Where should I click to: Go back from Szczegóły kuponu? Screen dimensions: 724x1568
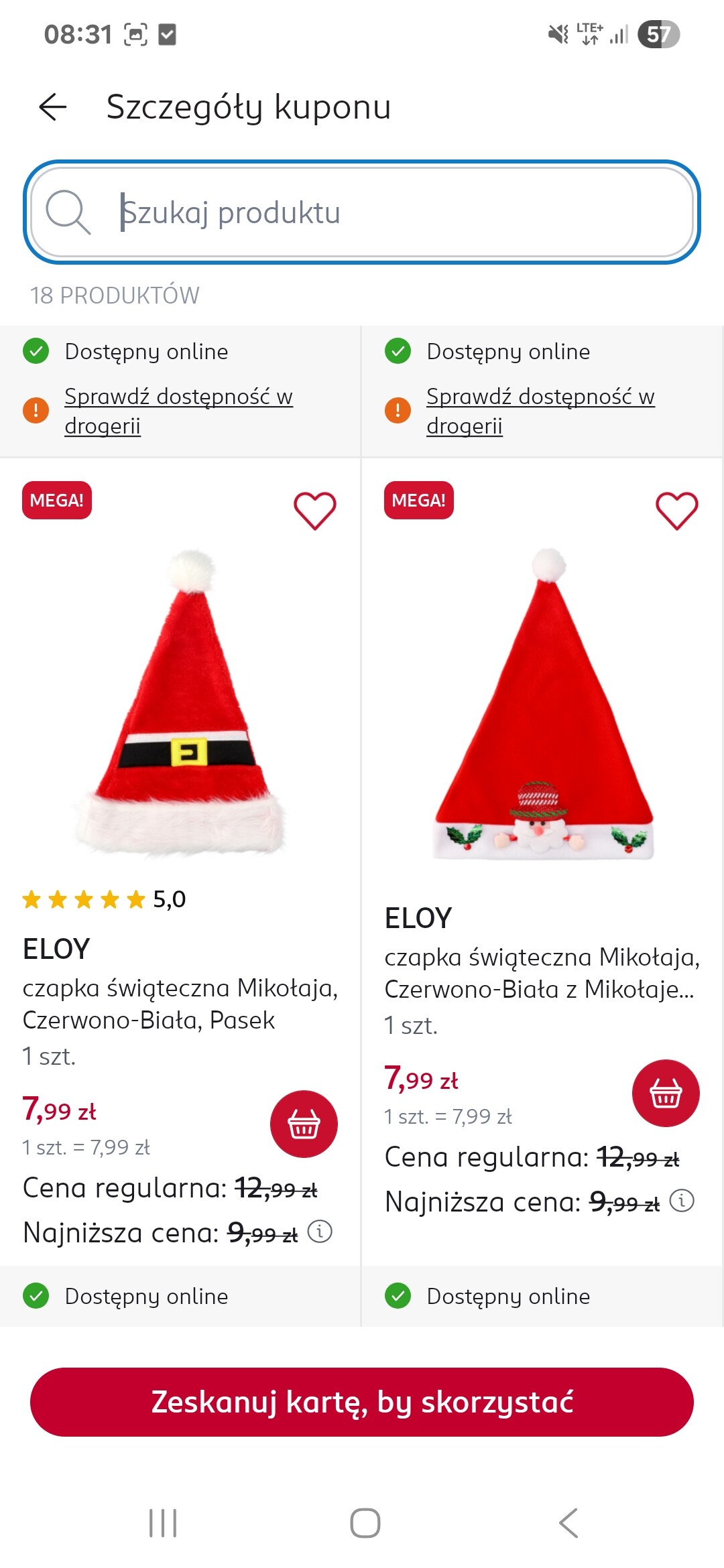click(53, 107)
